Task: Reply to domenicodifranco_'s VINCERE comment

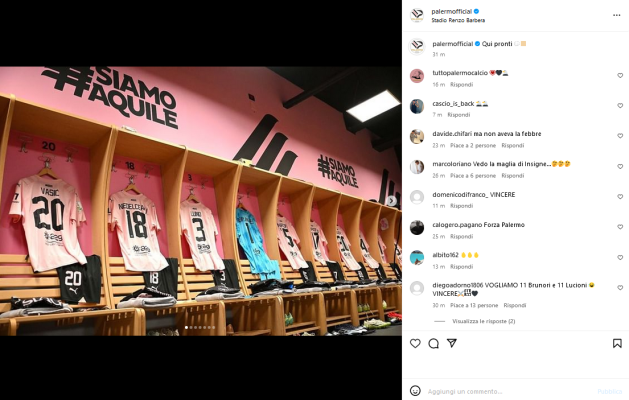Action: click(x=461, y=205)
